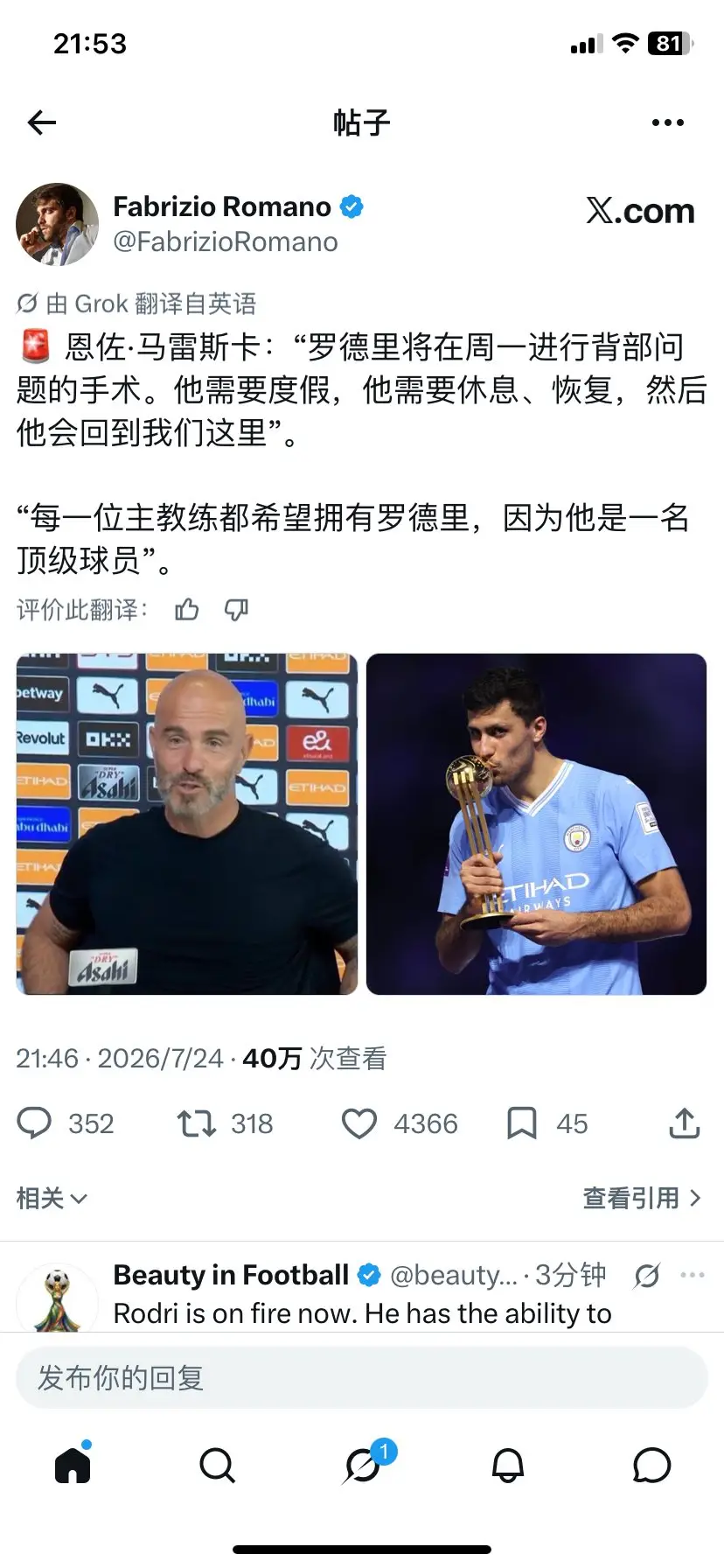This screenshot has height=1568, width=724.
Task: Open the post's three-dot overflow menu
Action: (667, 122)
